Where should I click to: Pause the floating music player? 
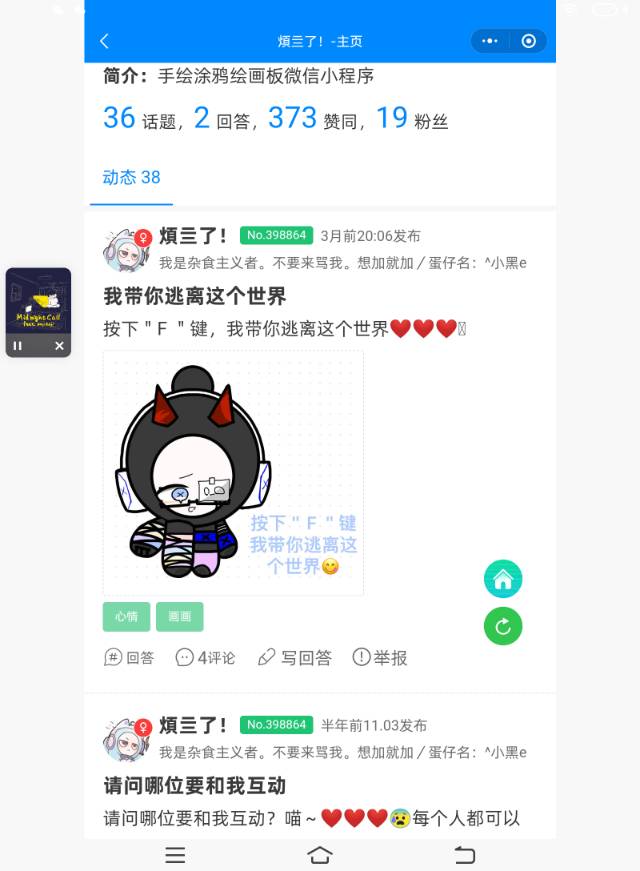pos(18,345)
